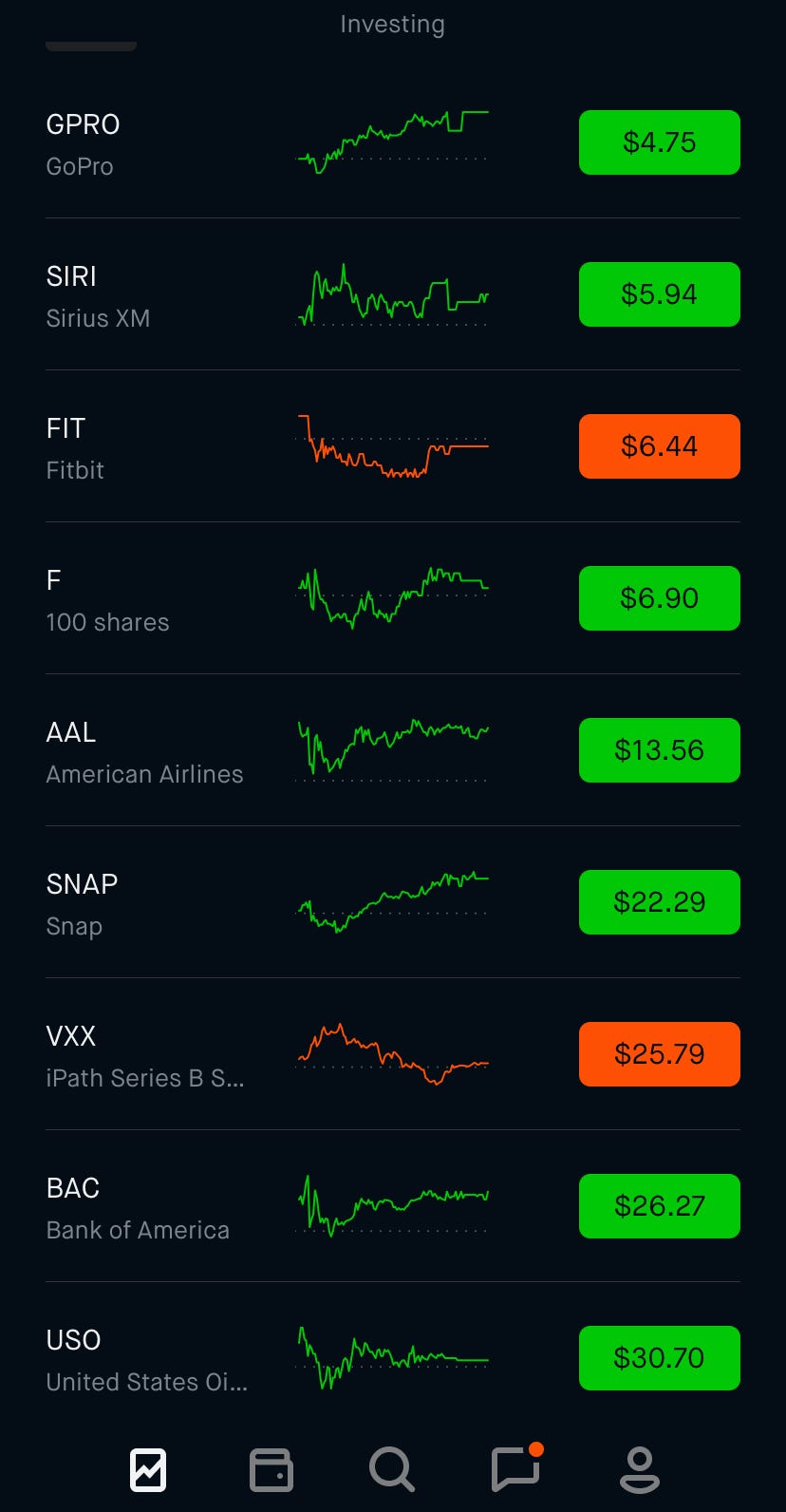The image size is (786, 1512).
Task: Toggle the $4.75 GPRO price display
Action: pos(659,142)
